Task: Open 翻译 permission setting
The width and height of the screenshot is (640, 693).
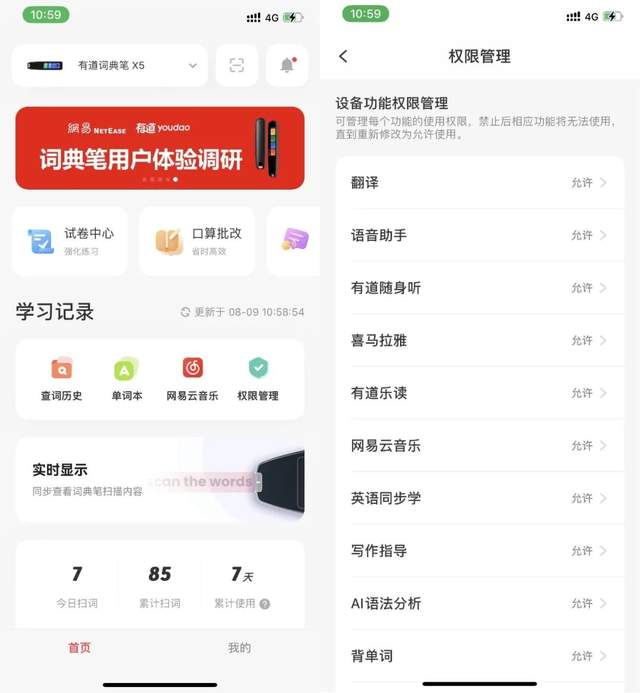Action: [479, 183]
